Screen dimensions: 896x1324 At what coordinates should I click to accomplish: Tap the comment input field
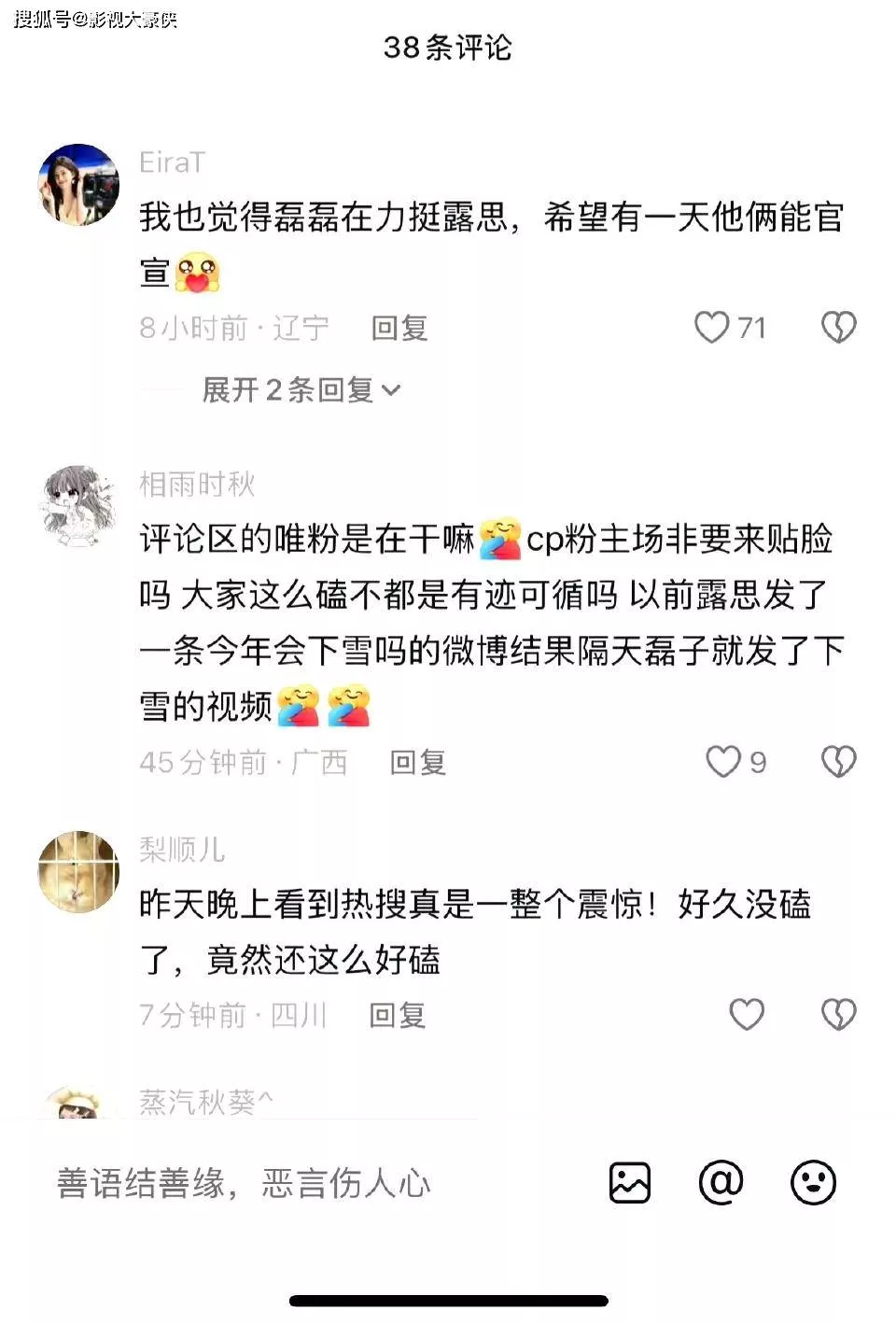(280, 1184)
